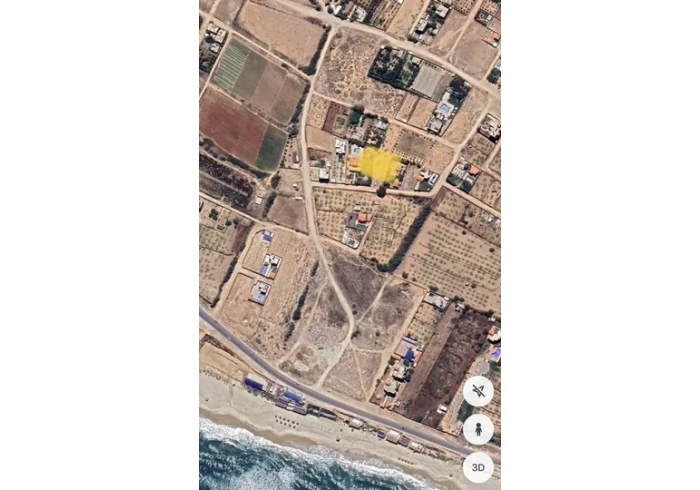Tap the crossed-out location arrow button
Screen dimensions: 700x490
(478, 391)
